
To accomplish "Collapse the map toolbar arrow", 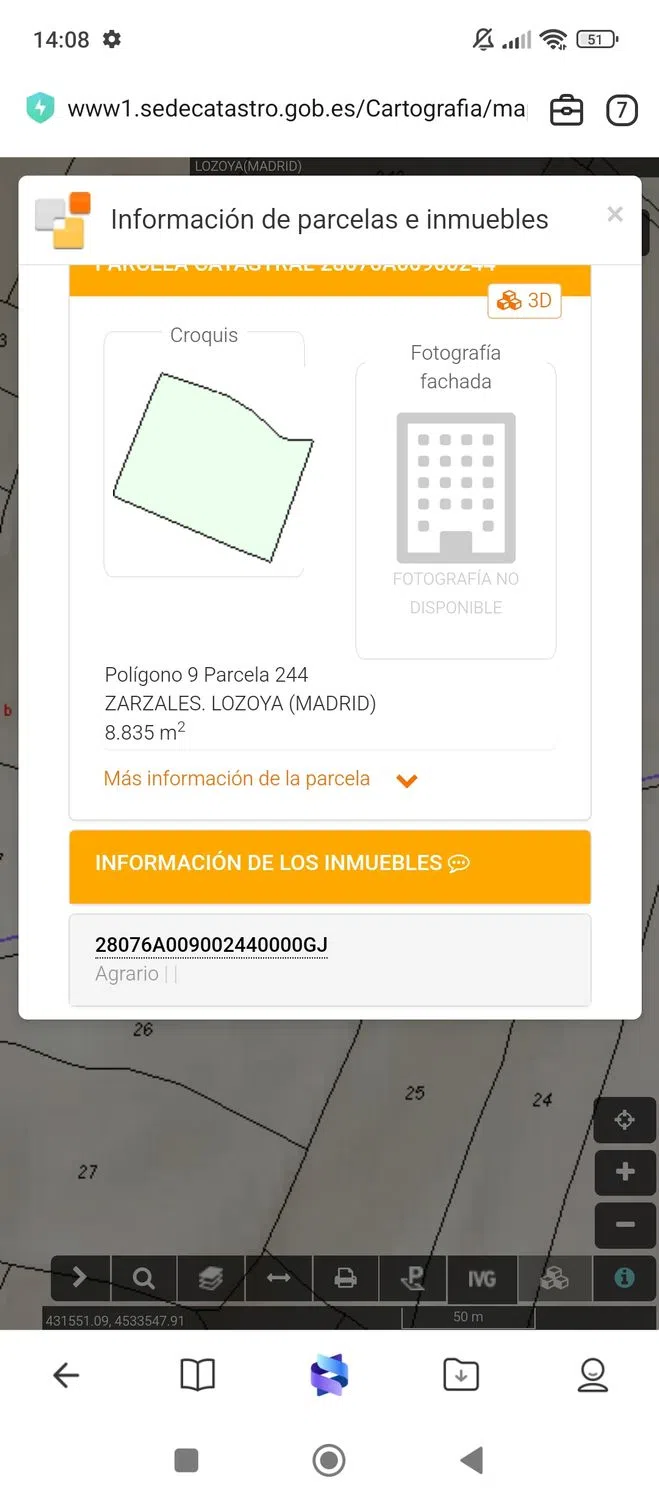I will click(80, 1278).
